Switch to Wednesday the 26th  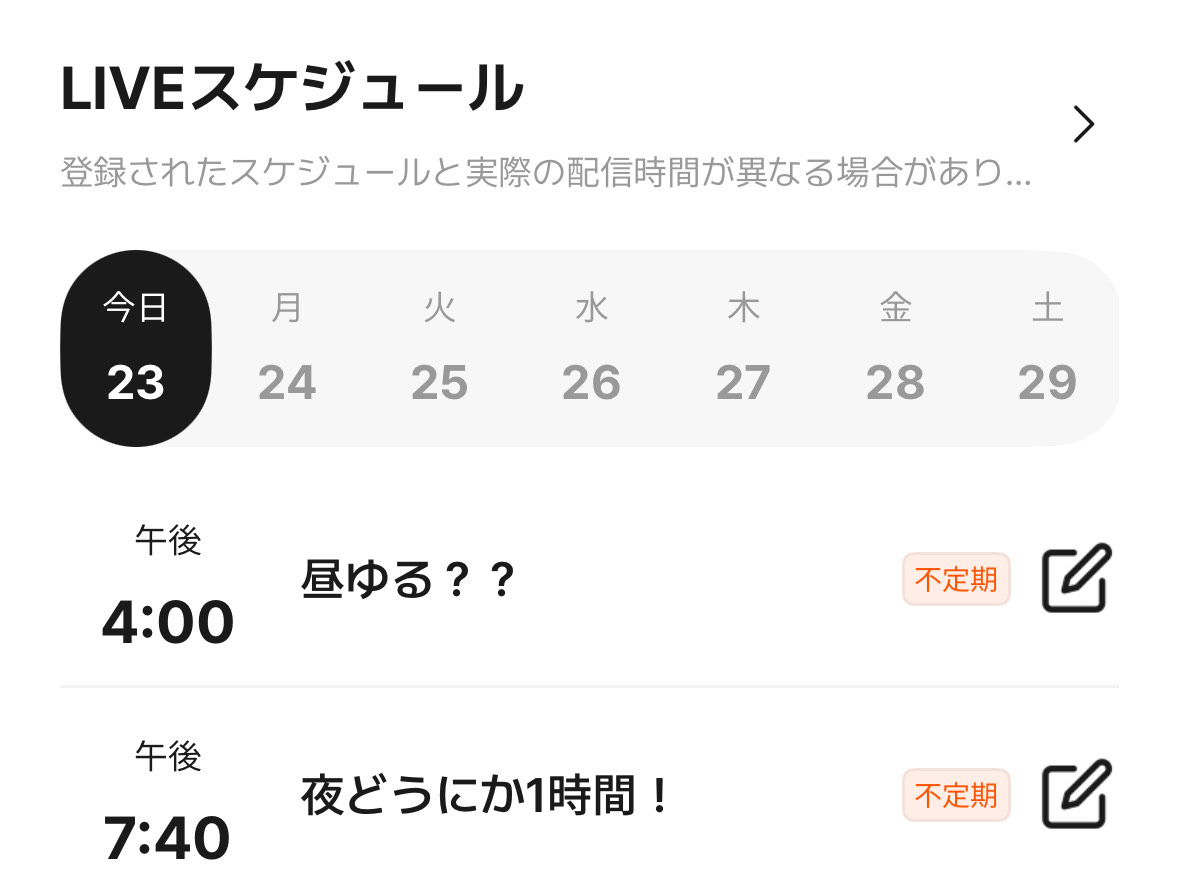click(x=592, y=348)
